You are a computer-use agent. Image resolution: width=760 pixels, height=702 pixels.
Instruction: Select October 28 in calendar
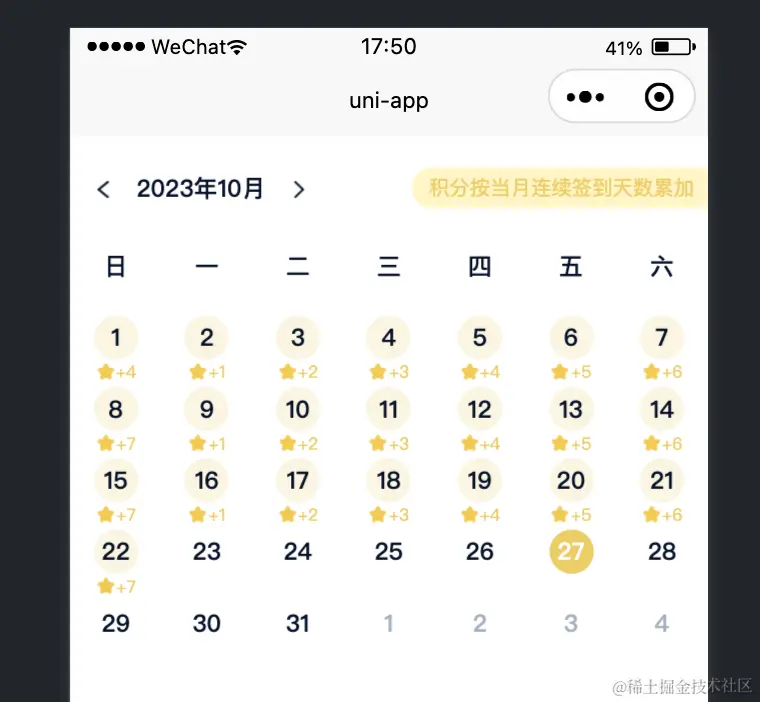[661, 551]
